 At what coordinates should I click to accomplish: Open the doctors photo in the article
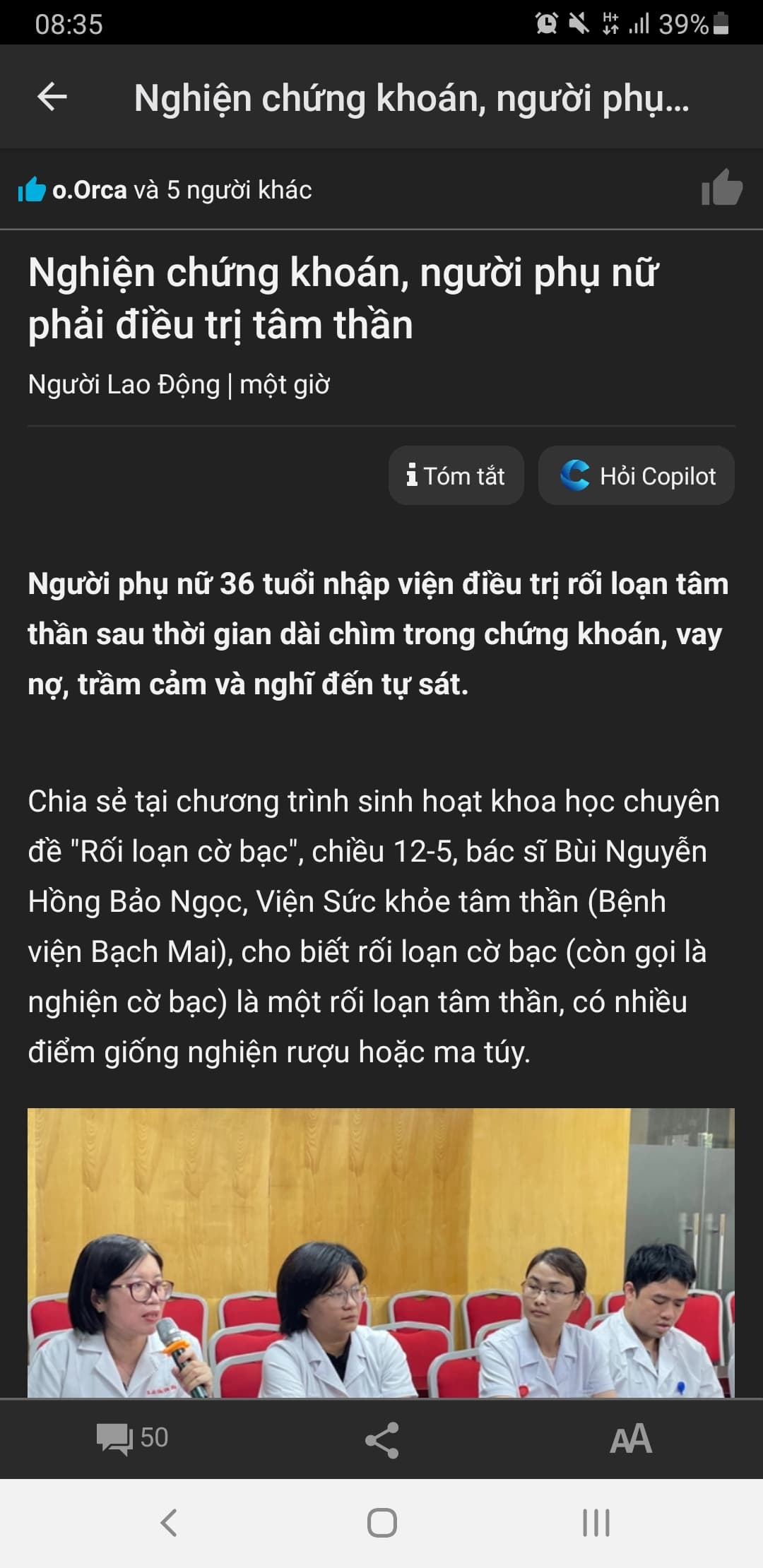381,1252
